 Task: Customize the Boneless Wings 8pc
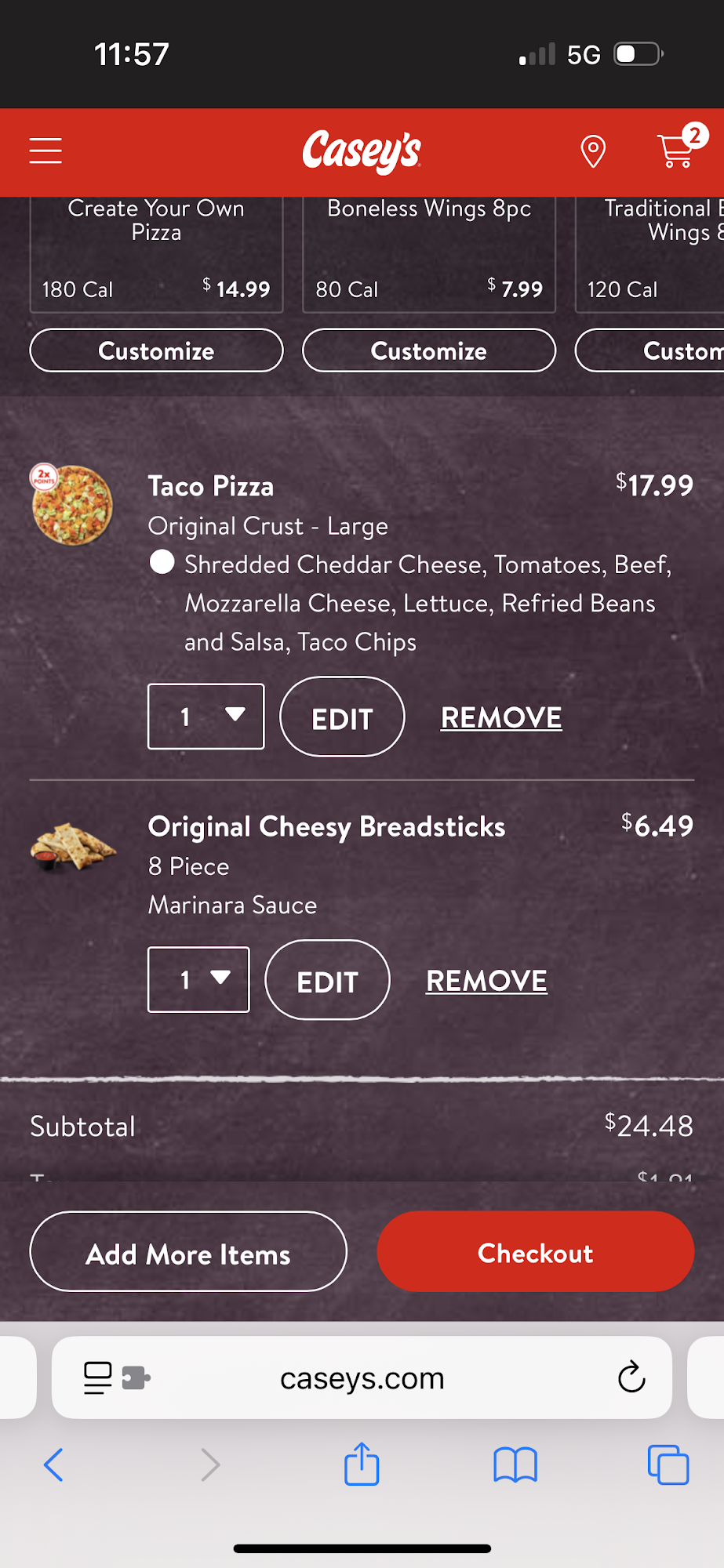click(428, 350)
